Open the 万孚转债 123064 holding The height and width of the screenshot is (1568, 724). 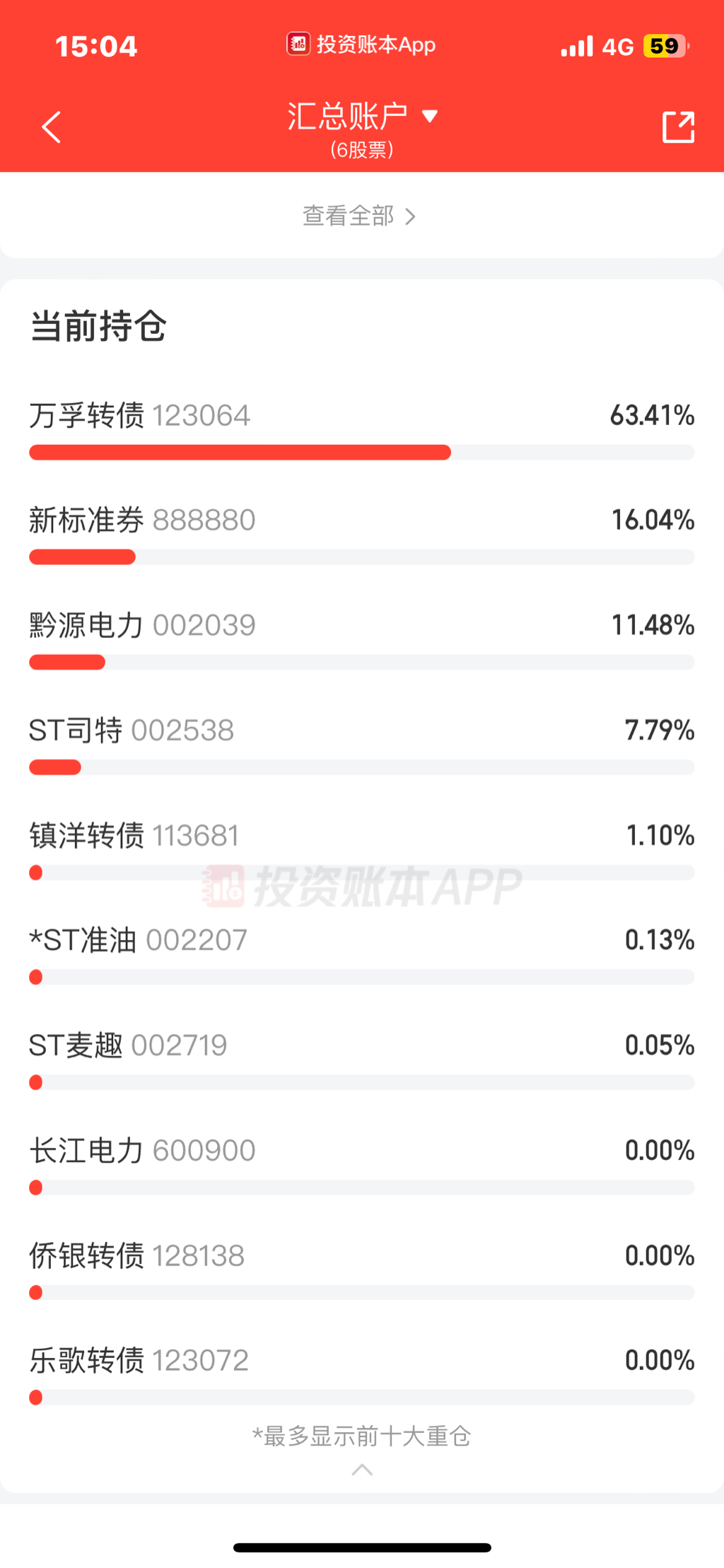(x=362, y=429)
